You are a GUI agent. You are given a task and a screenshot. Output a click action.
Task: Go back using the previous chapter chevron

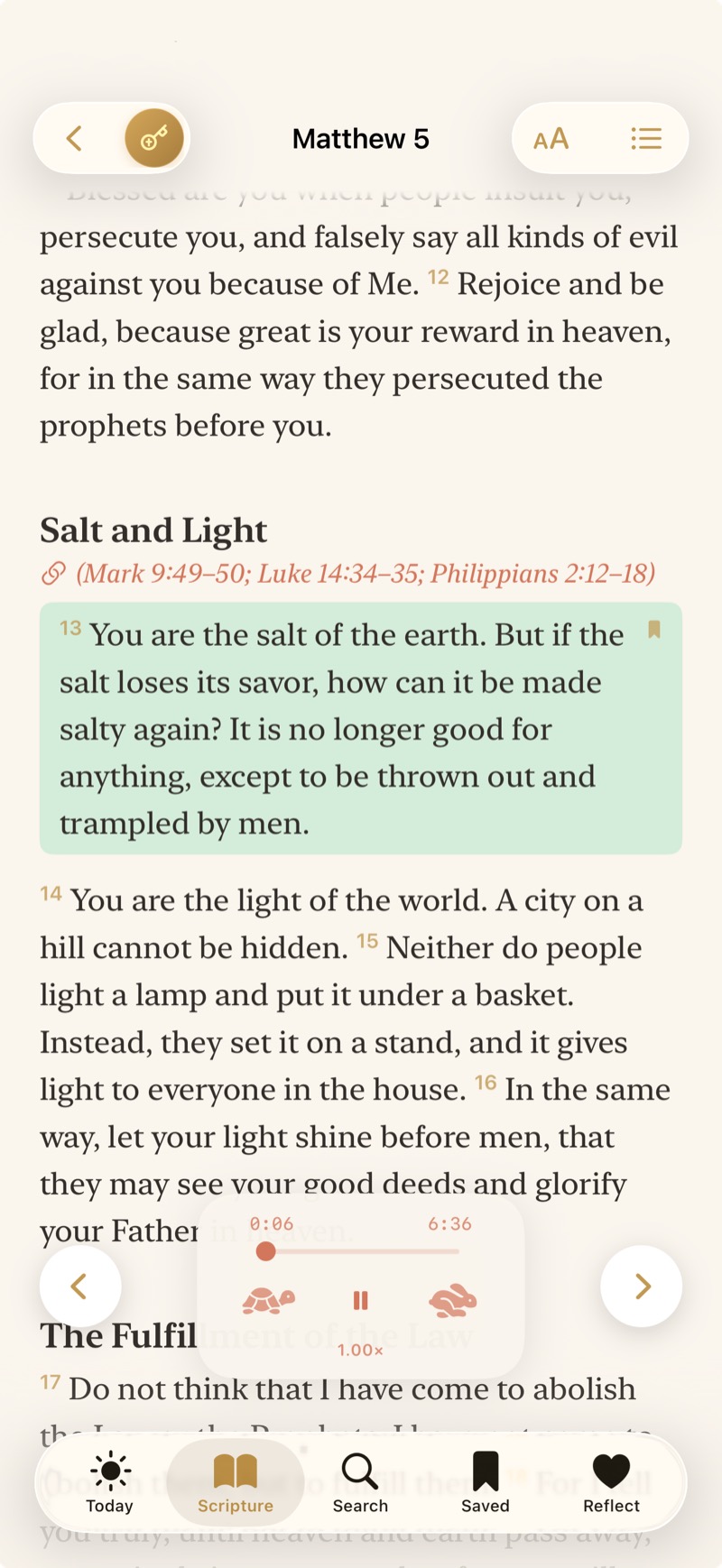(x=81, y=1286)
